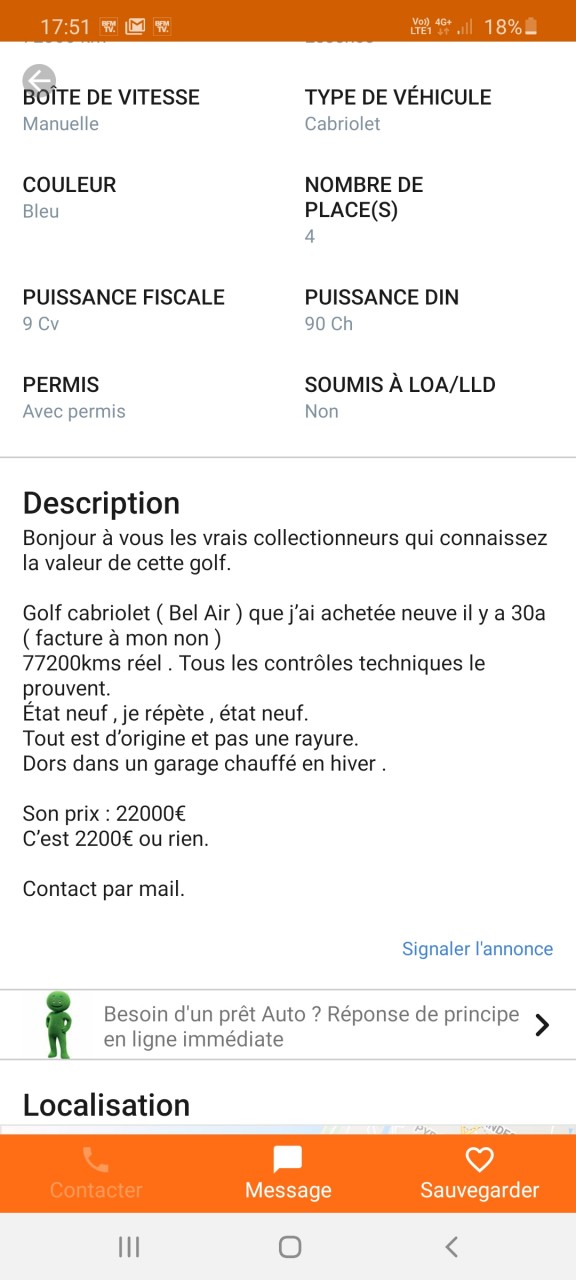Send a Message to the seller
The width and height of the screenshot is (576, 1280).
click(x=288, y=1174)
